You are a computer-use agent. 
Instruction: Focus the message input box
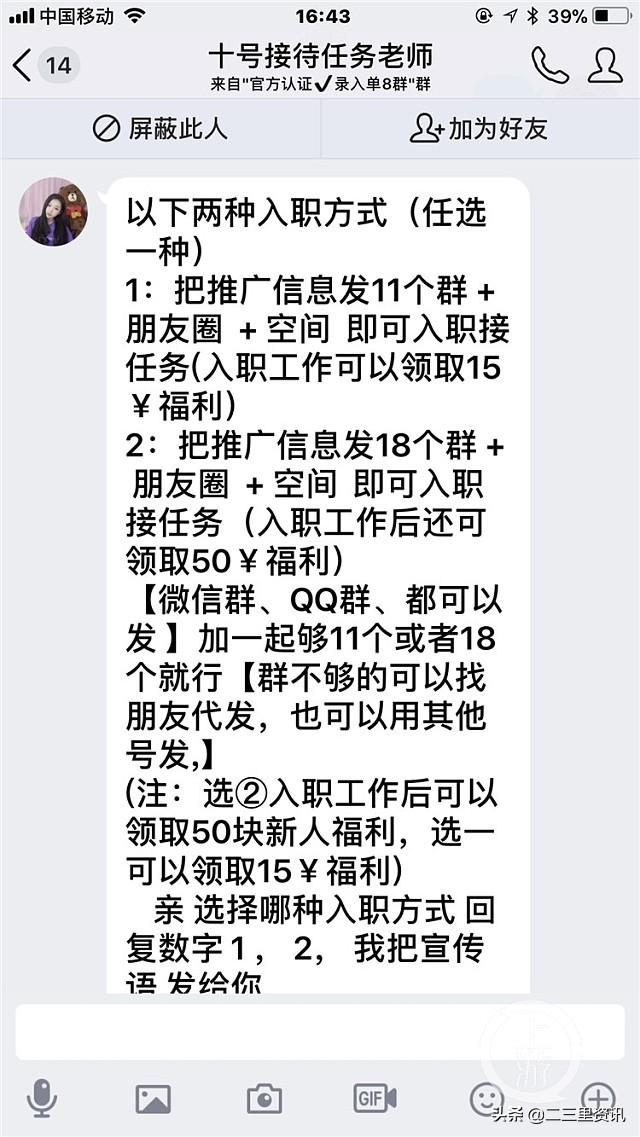pyautogui.click(x=320, y=1032)
